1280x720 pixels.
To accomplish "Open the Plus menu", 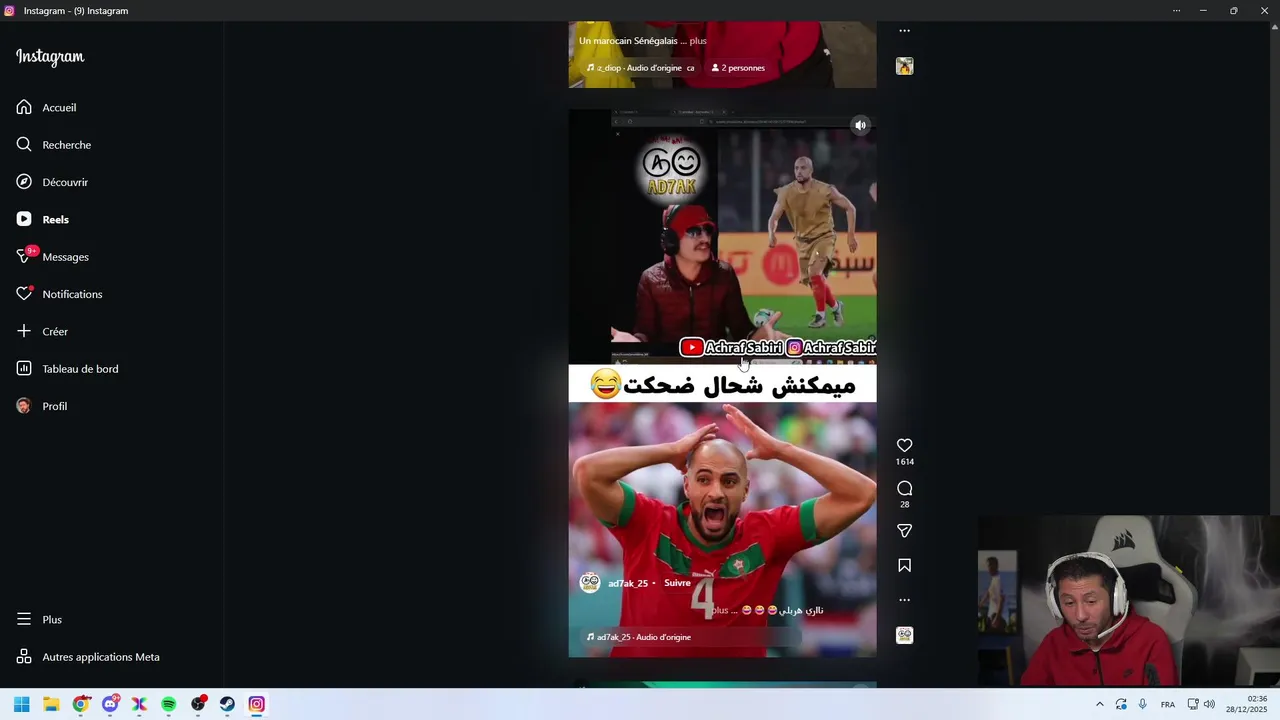I will point(52,619).
